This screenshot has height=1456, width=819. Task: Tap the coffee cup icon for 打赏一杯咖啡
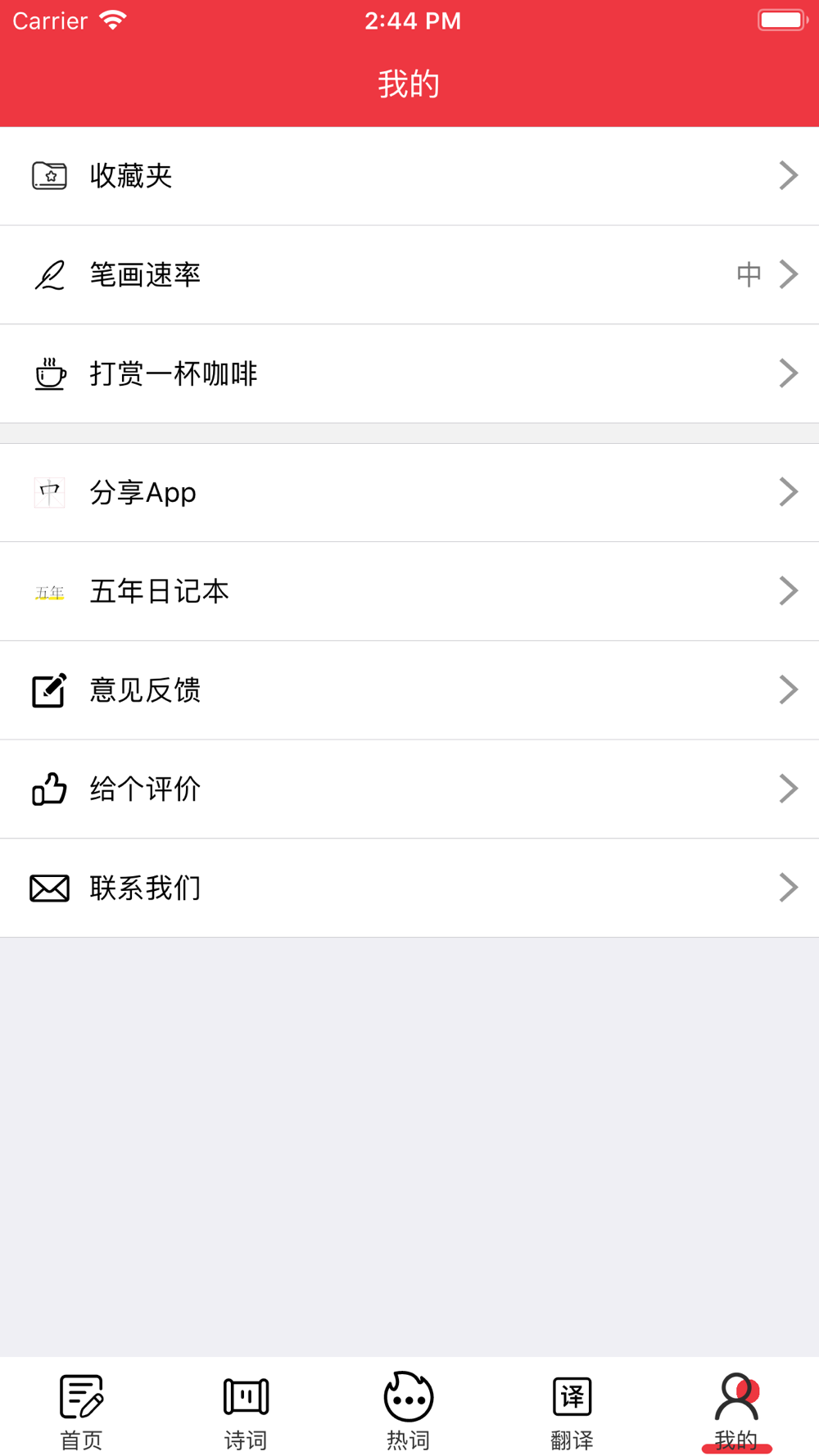click(x=49, y=373)
